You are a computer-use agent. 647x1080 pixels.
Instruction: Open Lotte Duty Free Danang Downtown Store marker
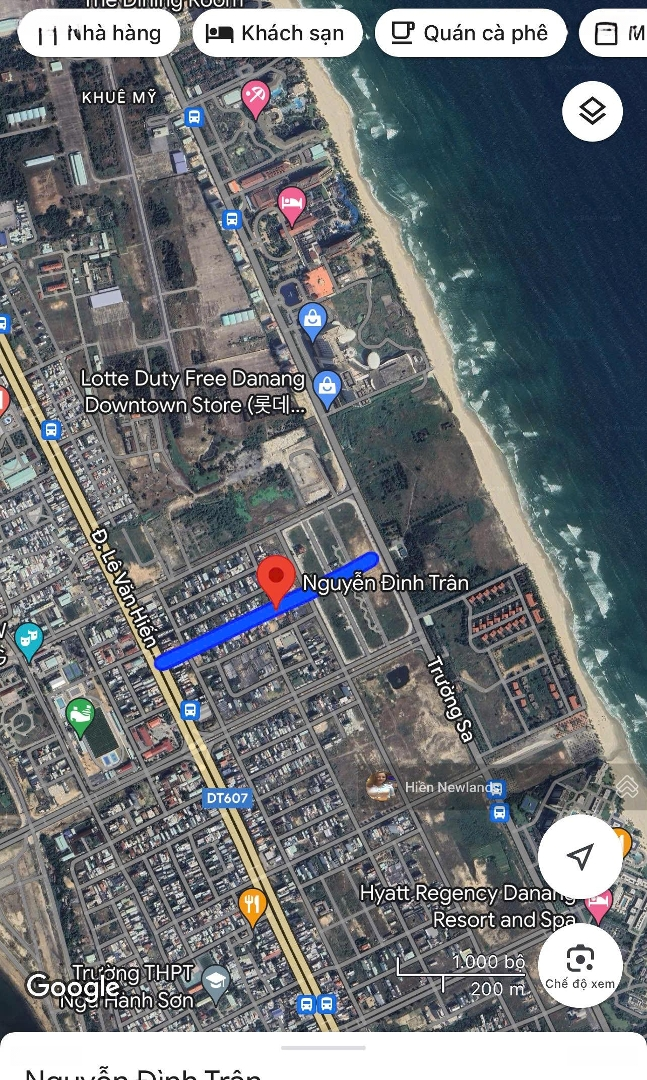[327, 385]
